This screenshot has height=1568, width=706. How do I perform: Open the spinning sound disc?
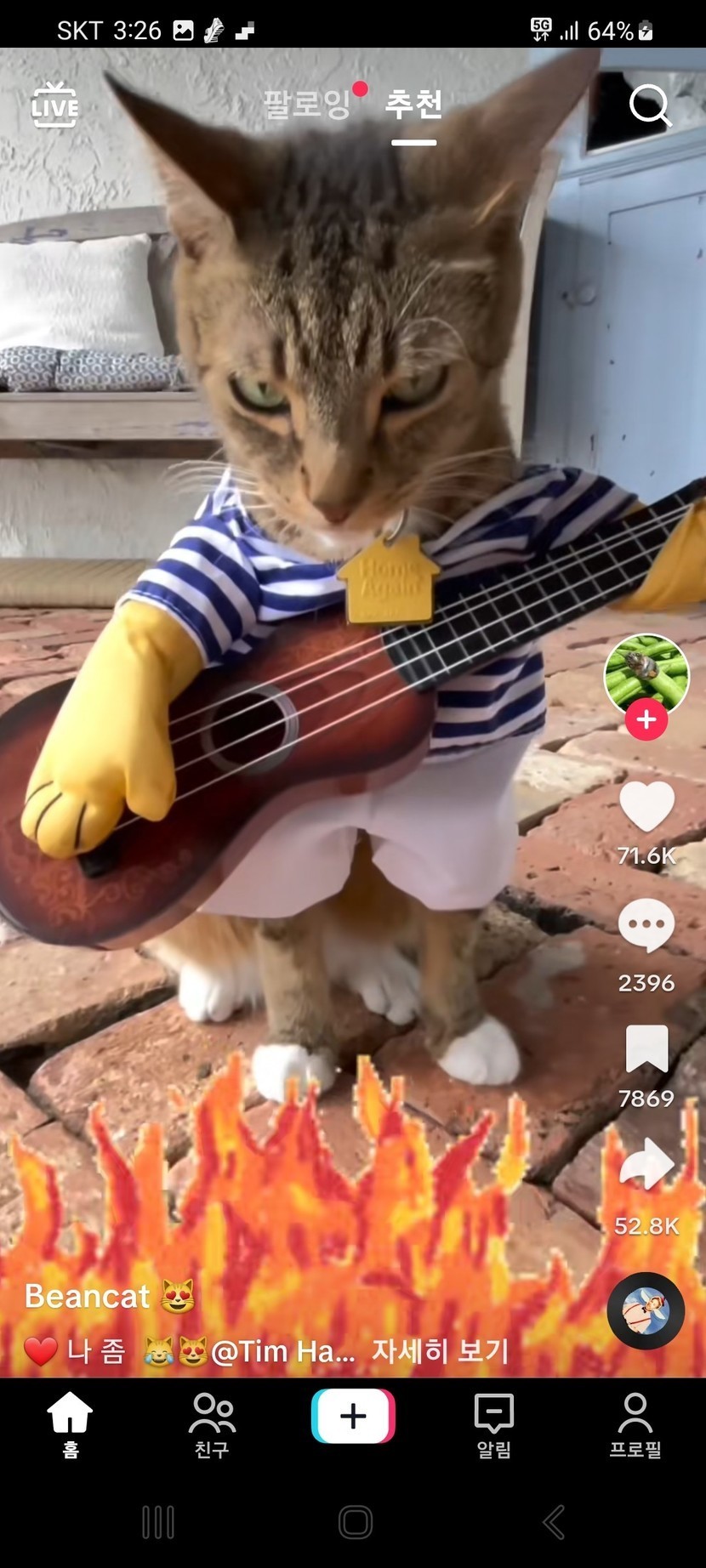point(646,1310)
